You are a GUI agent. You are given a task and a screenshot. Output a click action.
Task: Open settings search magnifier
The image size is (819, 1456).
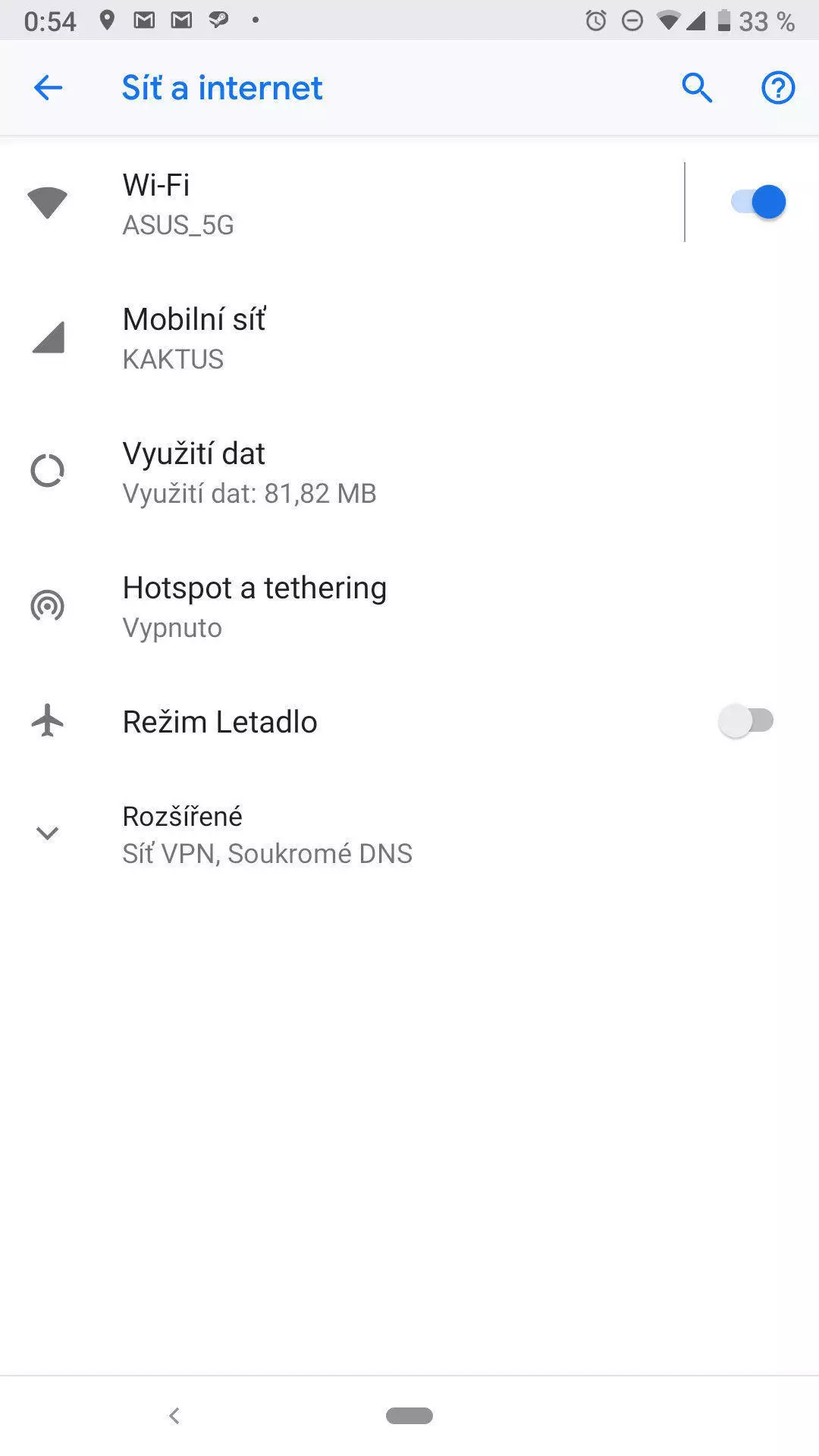tap(697, 88)
